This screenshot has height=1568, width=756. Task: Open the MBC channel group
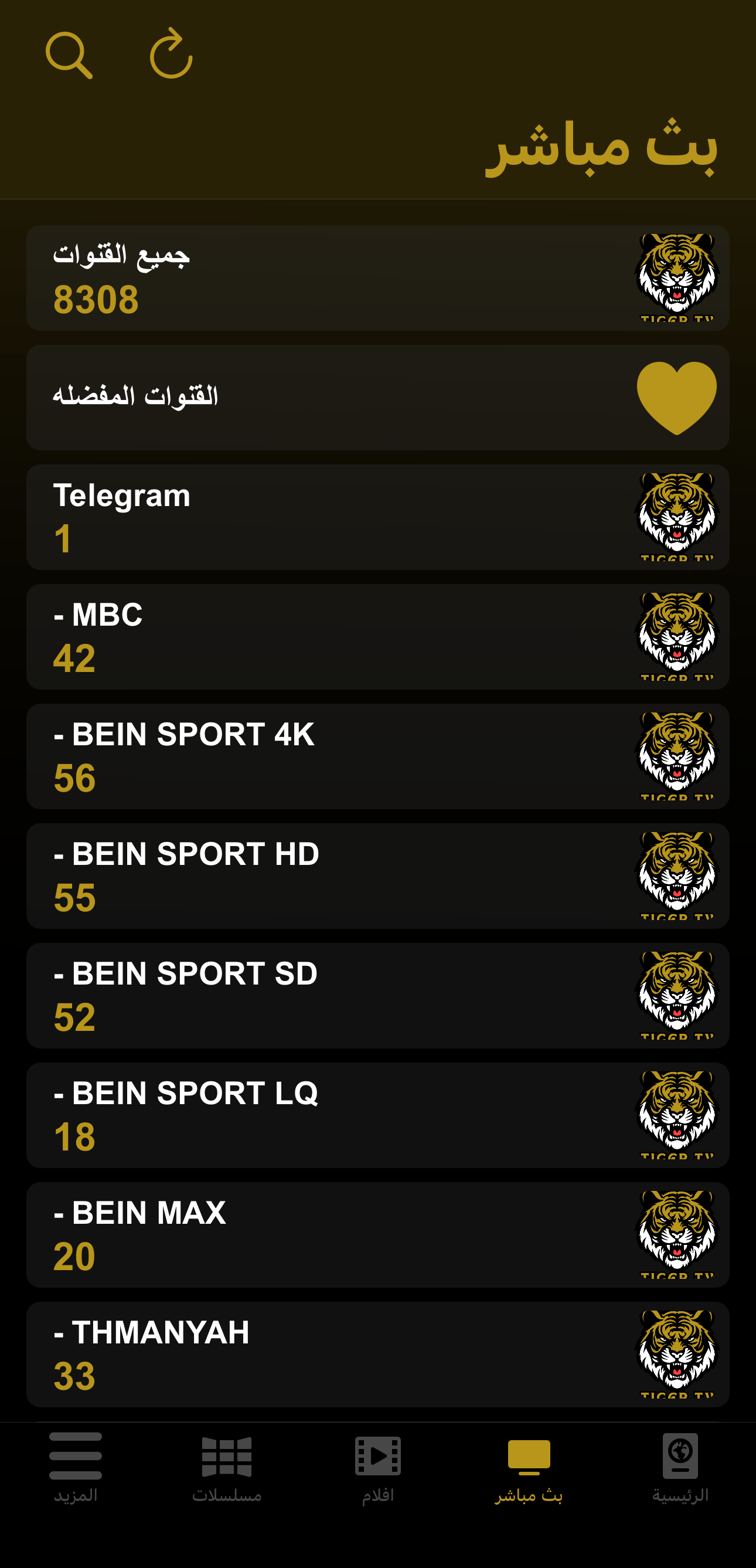click(377, 637)
